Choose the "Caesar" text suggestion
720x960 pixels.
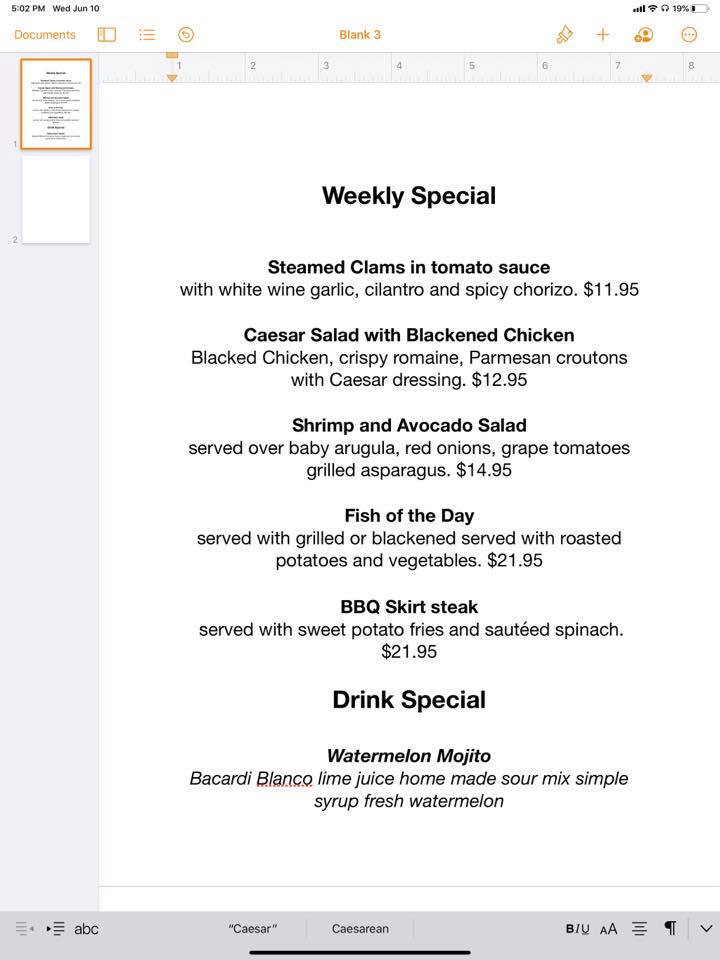253,929
